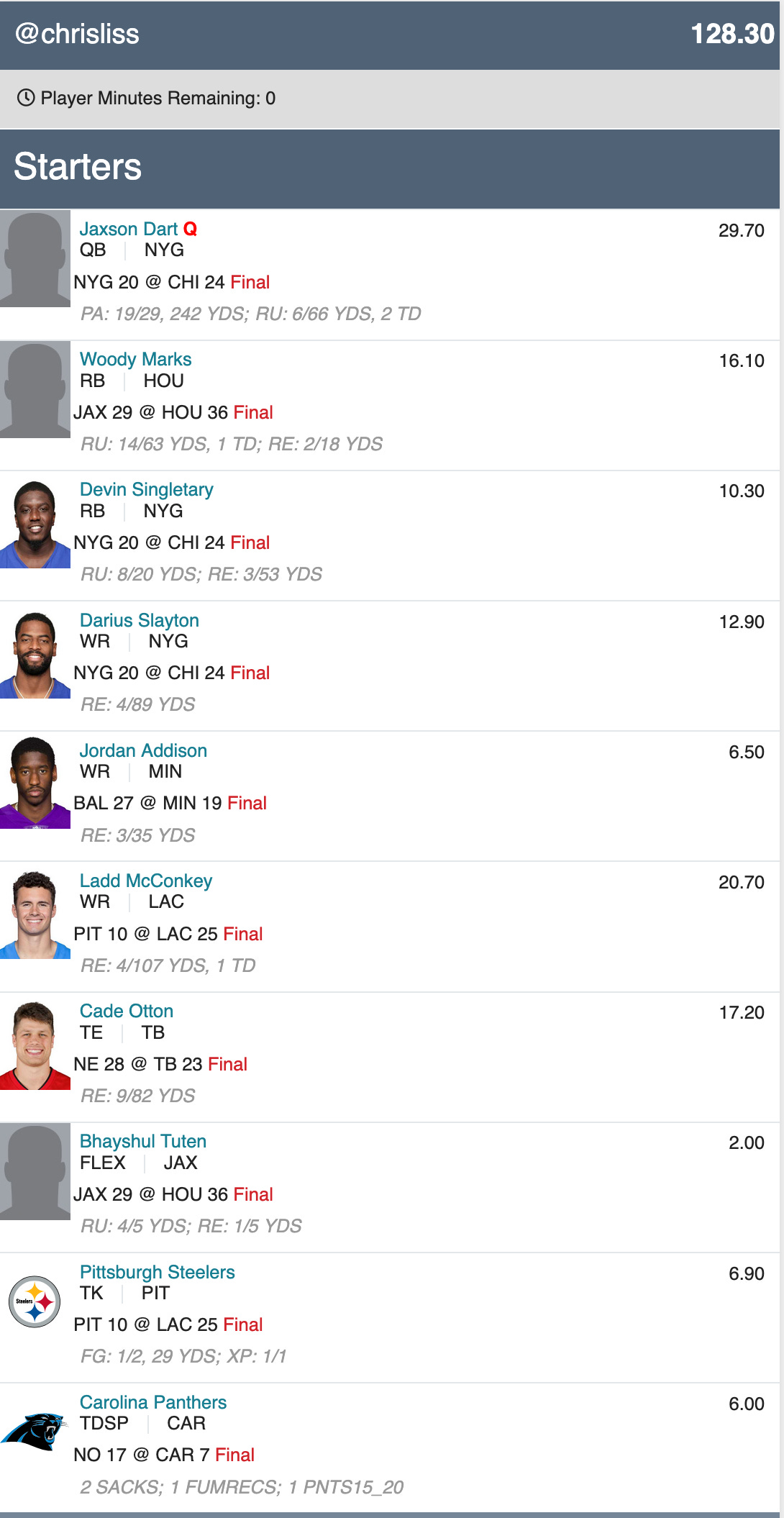The image size is (784, 1518).
Task: Open Jaxson Dart's player page
Action: pyautogui.click(x=129, y=229)
